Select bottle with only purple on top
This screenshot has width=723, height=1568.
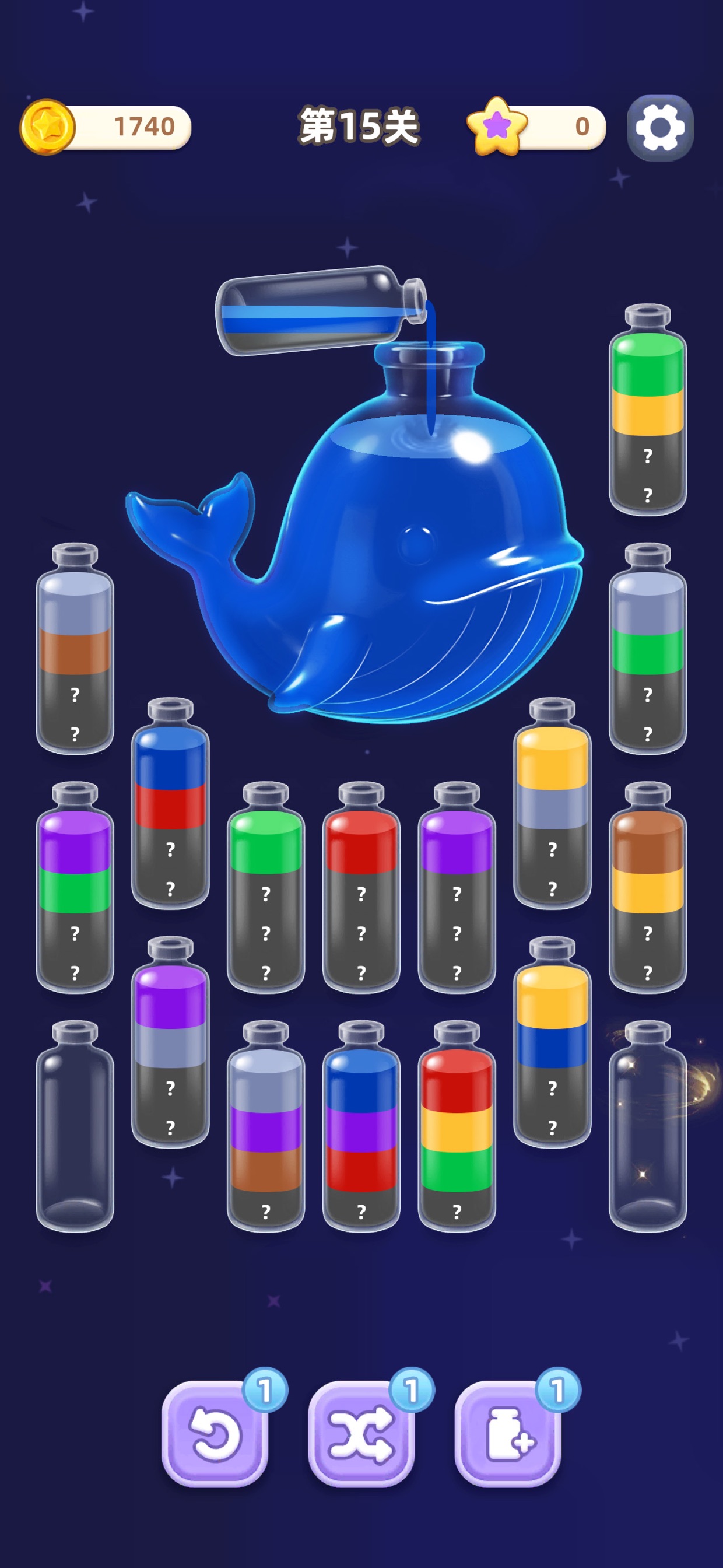point(457,887)
